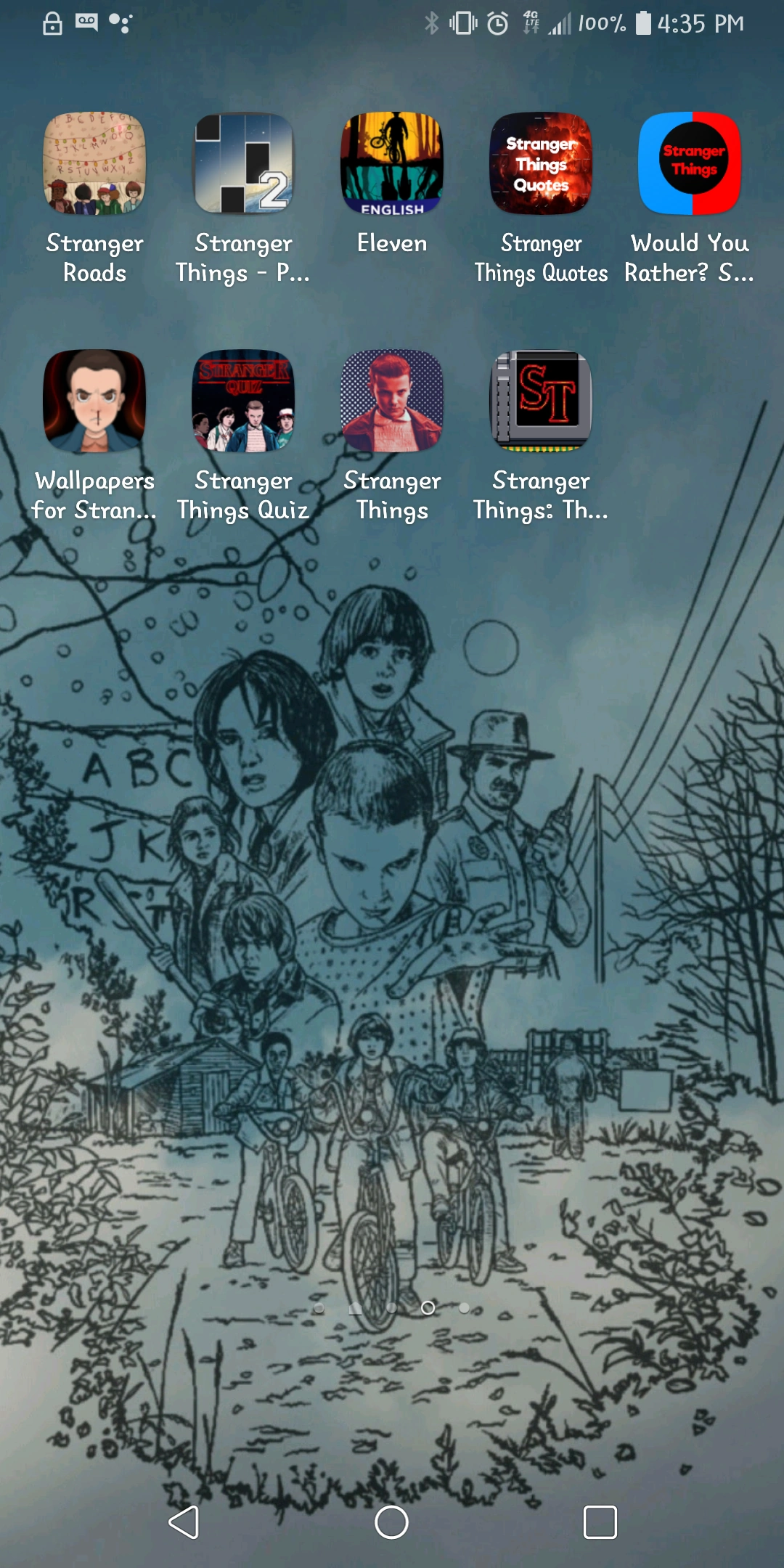Open the Eleven app
This screenshot has height=1568, width=784.
(x=392, y=164)
